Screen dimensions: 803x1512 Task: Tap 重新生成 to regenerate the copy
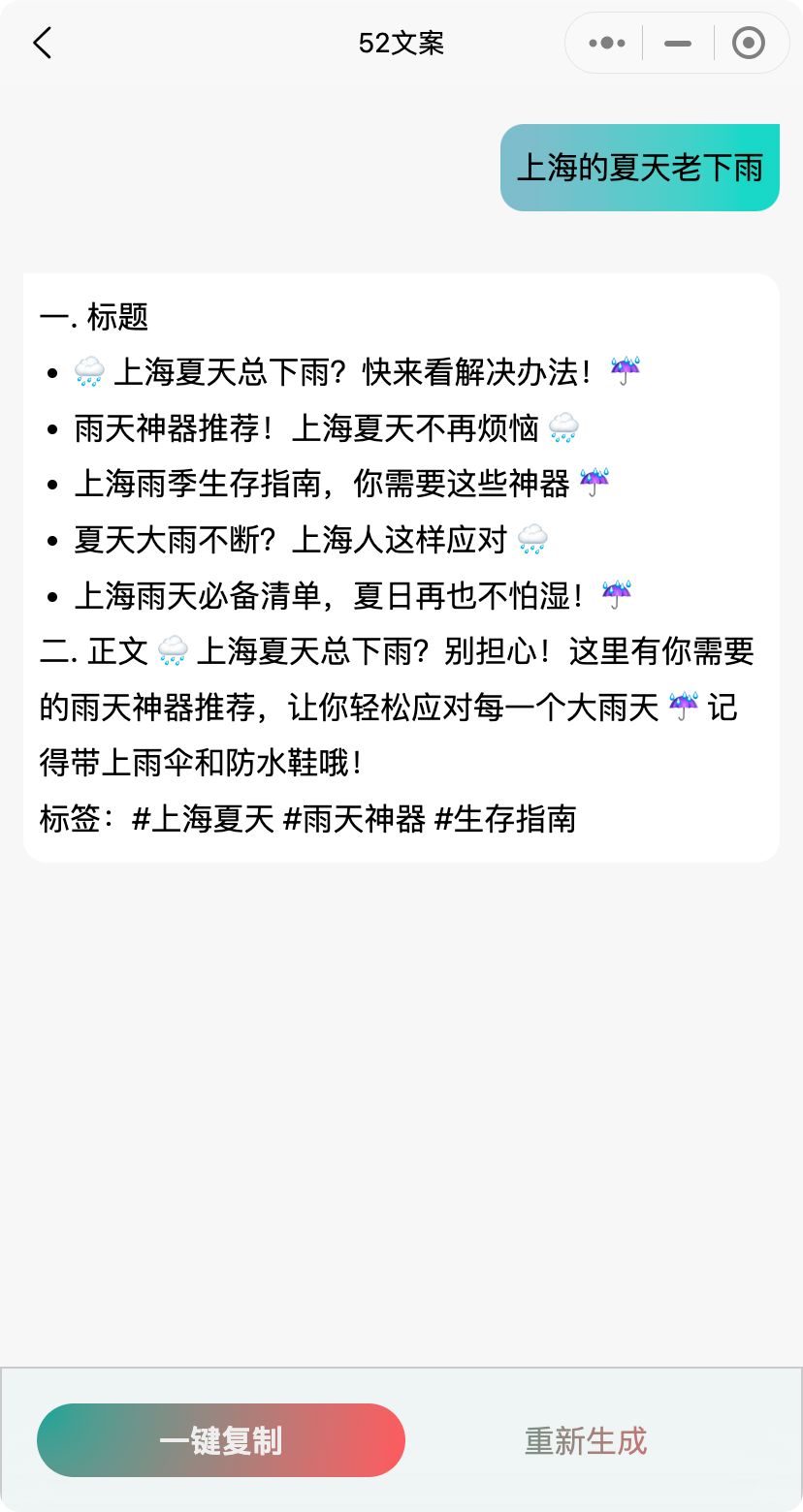pos(586,1440)
